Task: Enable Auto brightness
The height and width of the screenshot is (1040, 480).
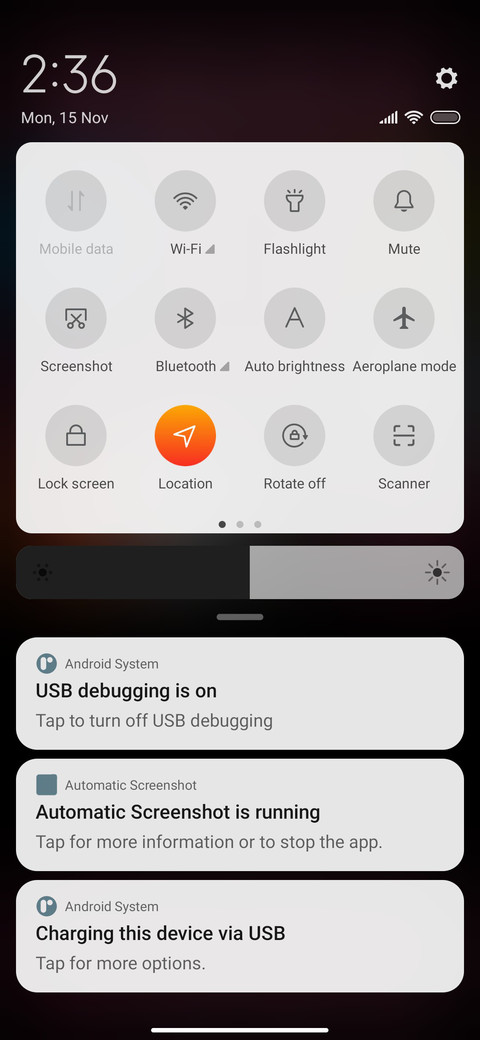Action: coord(294,318)
